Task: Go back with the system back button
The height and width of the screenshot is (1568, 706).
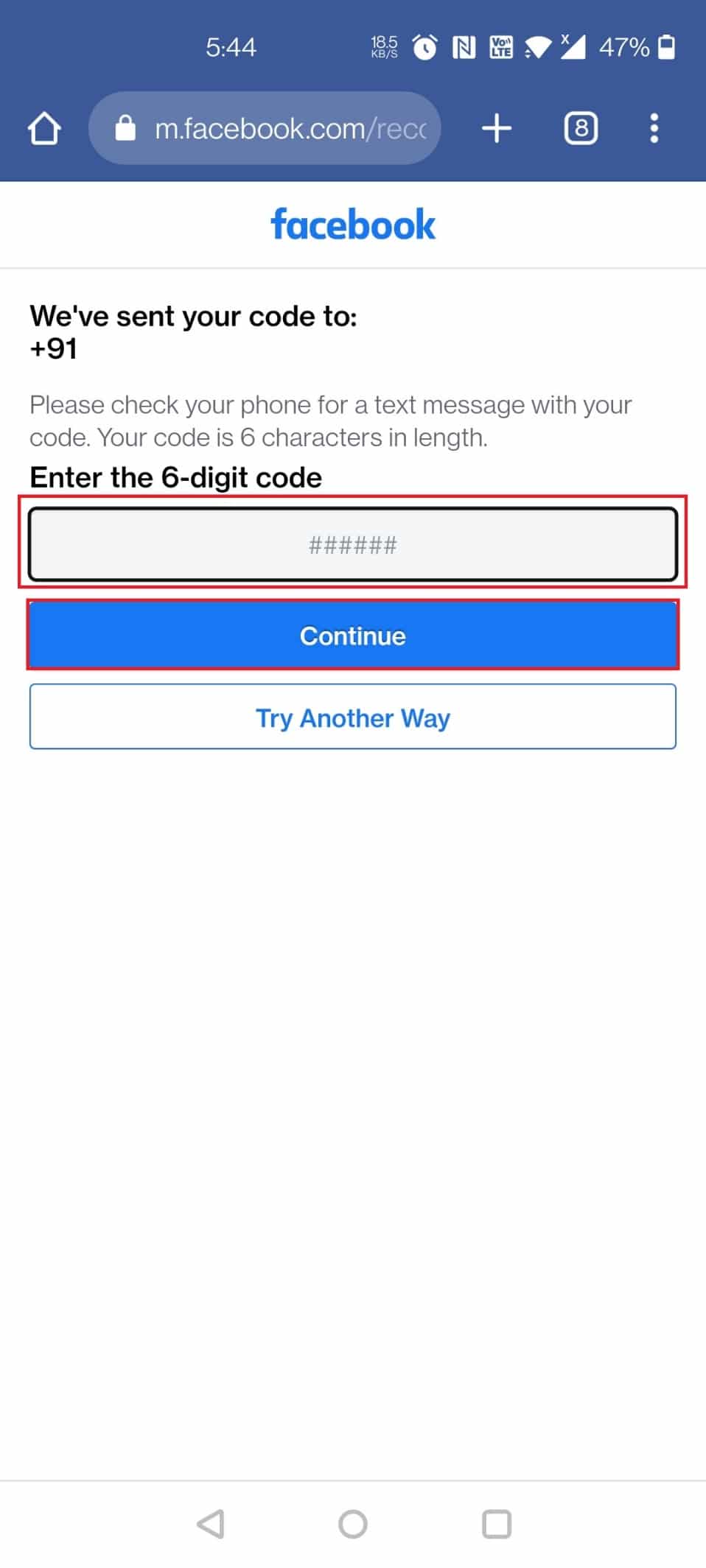Action: click(211, 1524)
